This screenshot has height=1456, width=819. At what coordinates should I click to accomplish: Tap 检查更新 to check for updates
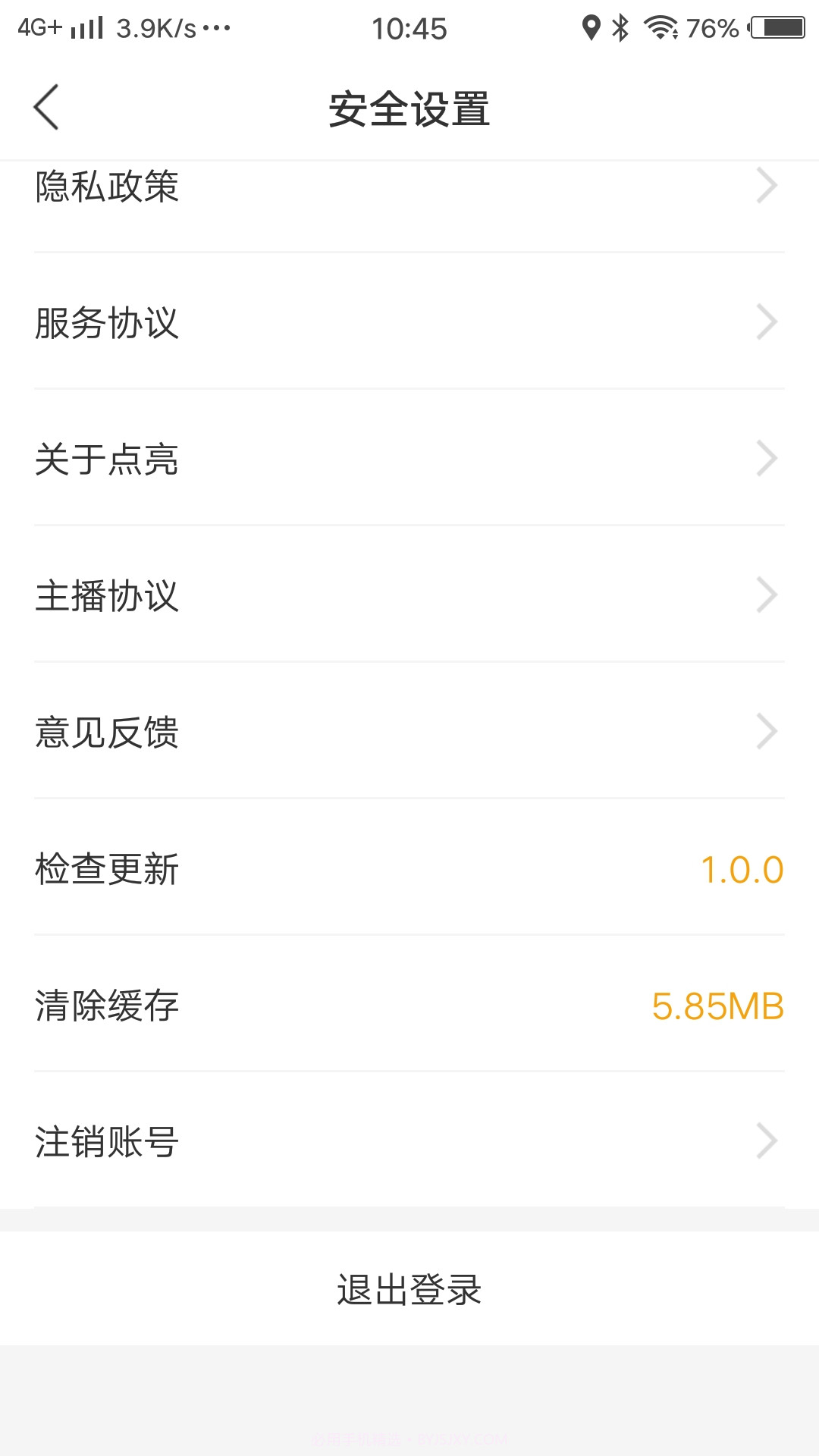[106, 868]
